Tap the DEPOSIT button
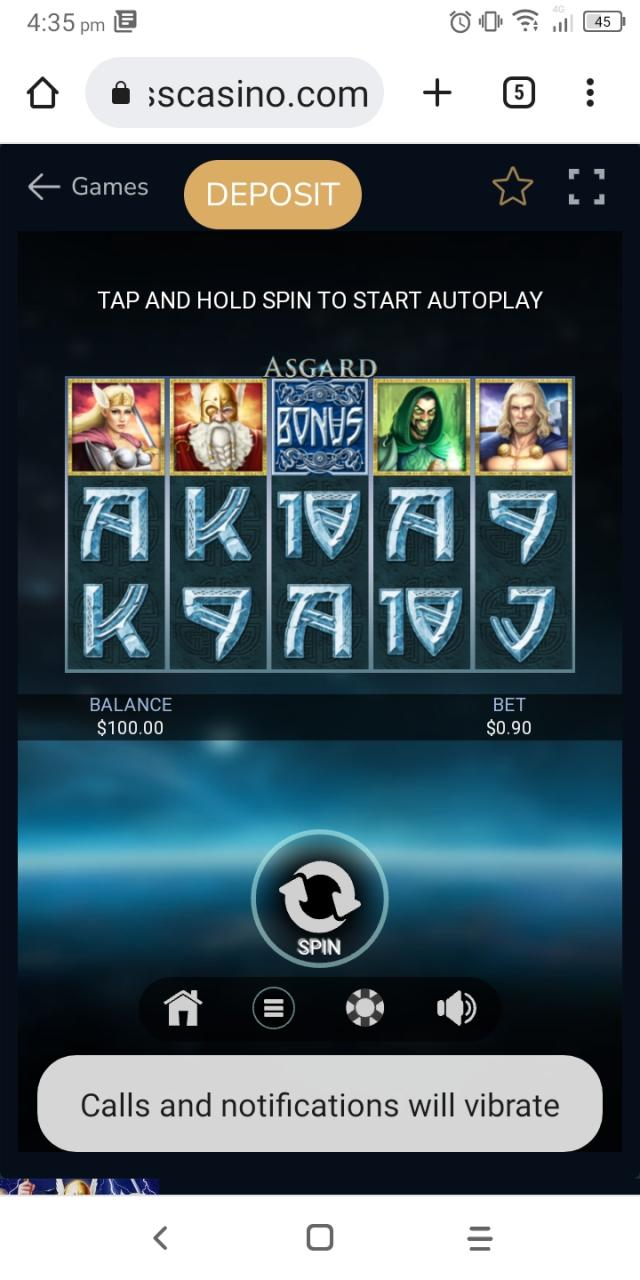The height and width of the screenshot is (1280, 640). pyautogui.click(x=273, y=194)
